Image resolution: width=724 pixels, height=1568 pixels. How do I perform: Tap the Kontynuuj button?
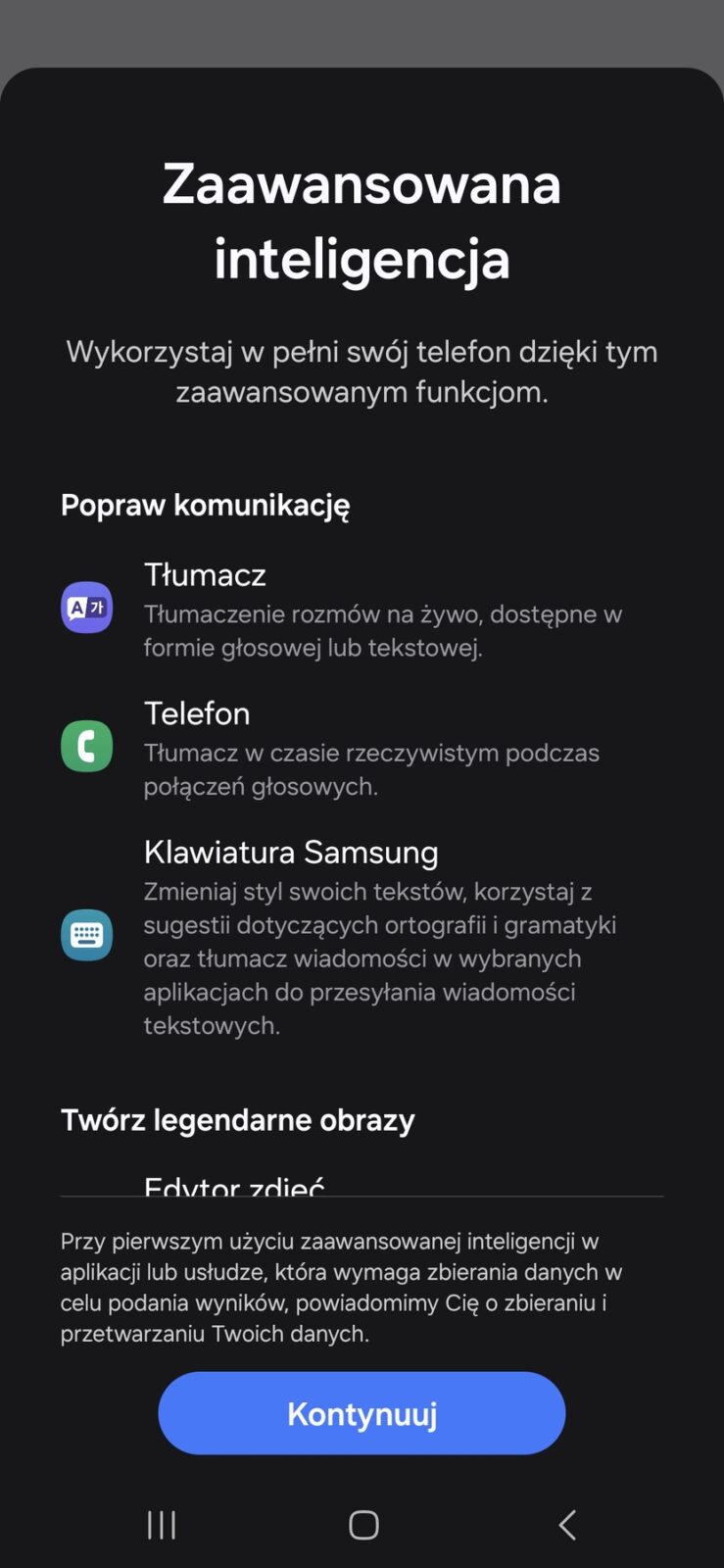pyautogui.click(x=362, y=1413)
